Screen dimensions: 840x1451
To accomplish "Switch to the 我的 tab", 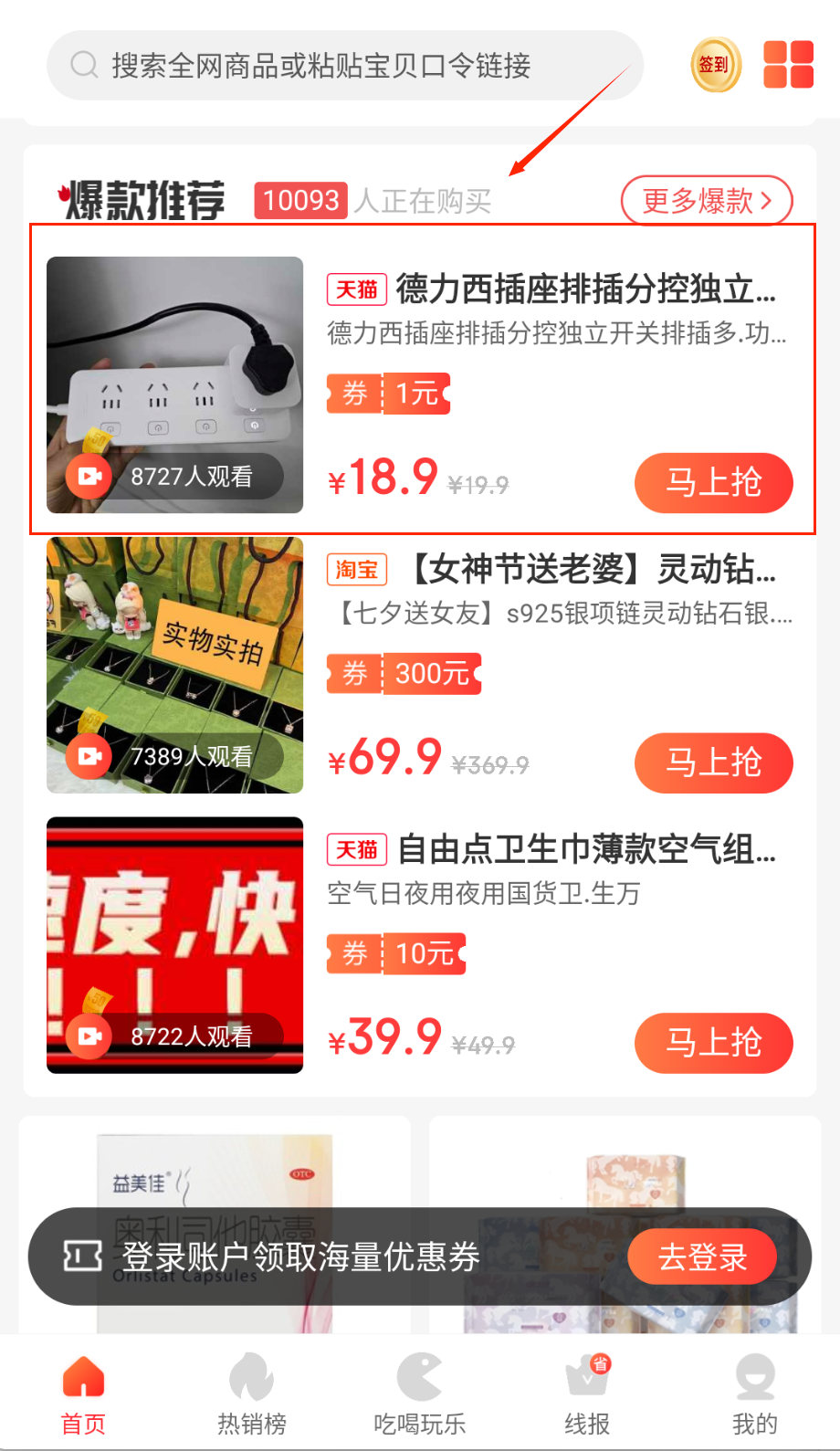I will (x=754, y=1394).
